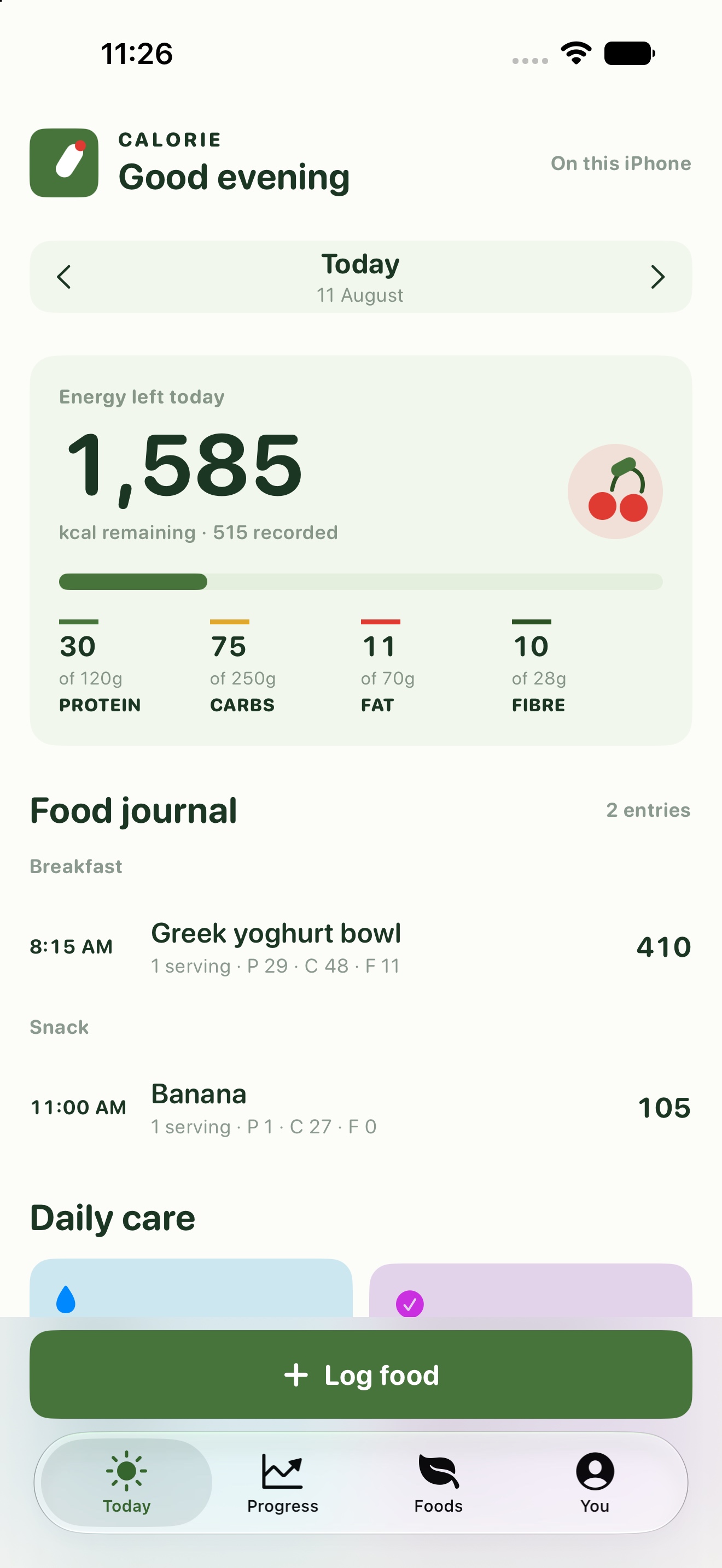Tap the Log food button
This screenshot has width=722, height=1568.
tap(361, 1374)
